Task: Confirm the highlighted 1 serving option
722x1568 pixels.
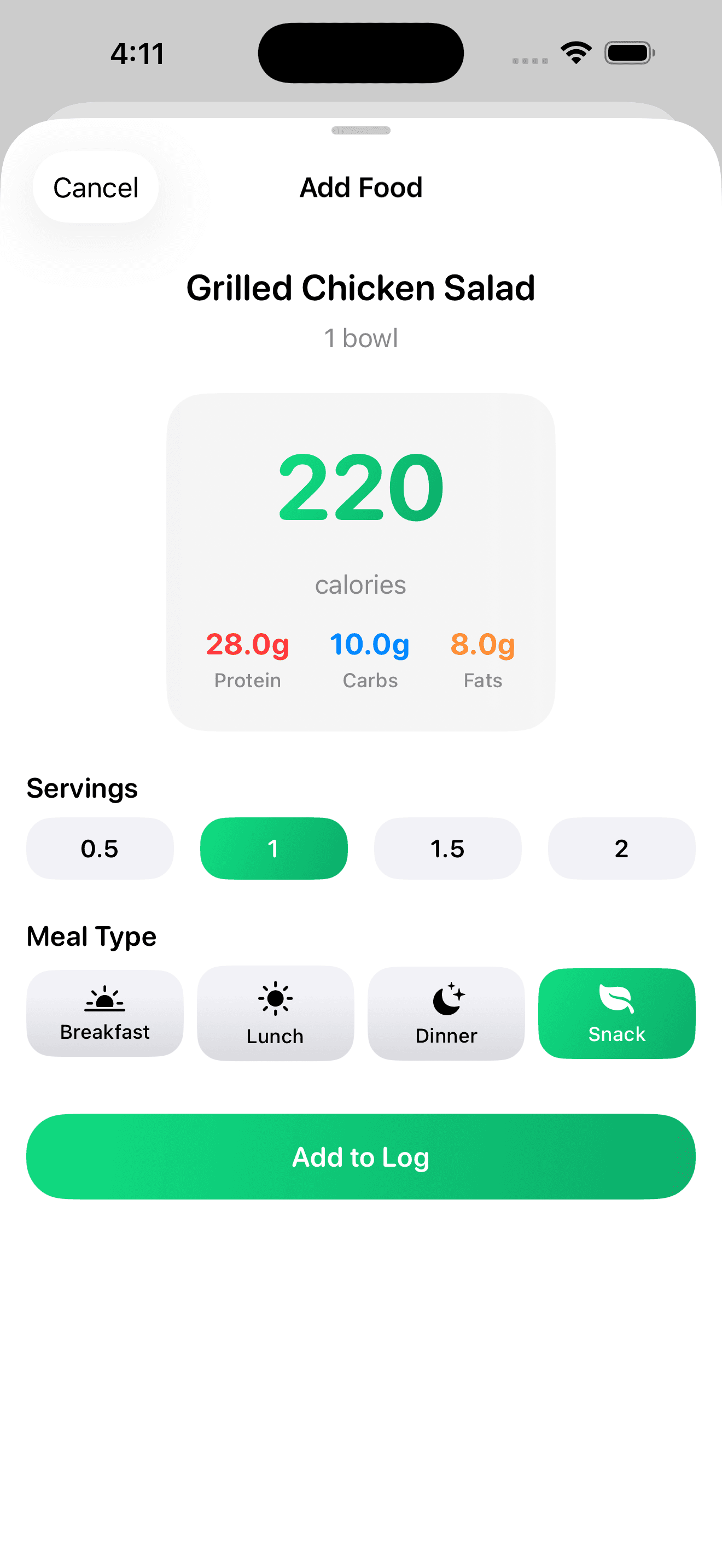Action: click(x=273, y=848)
